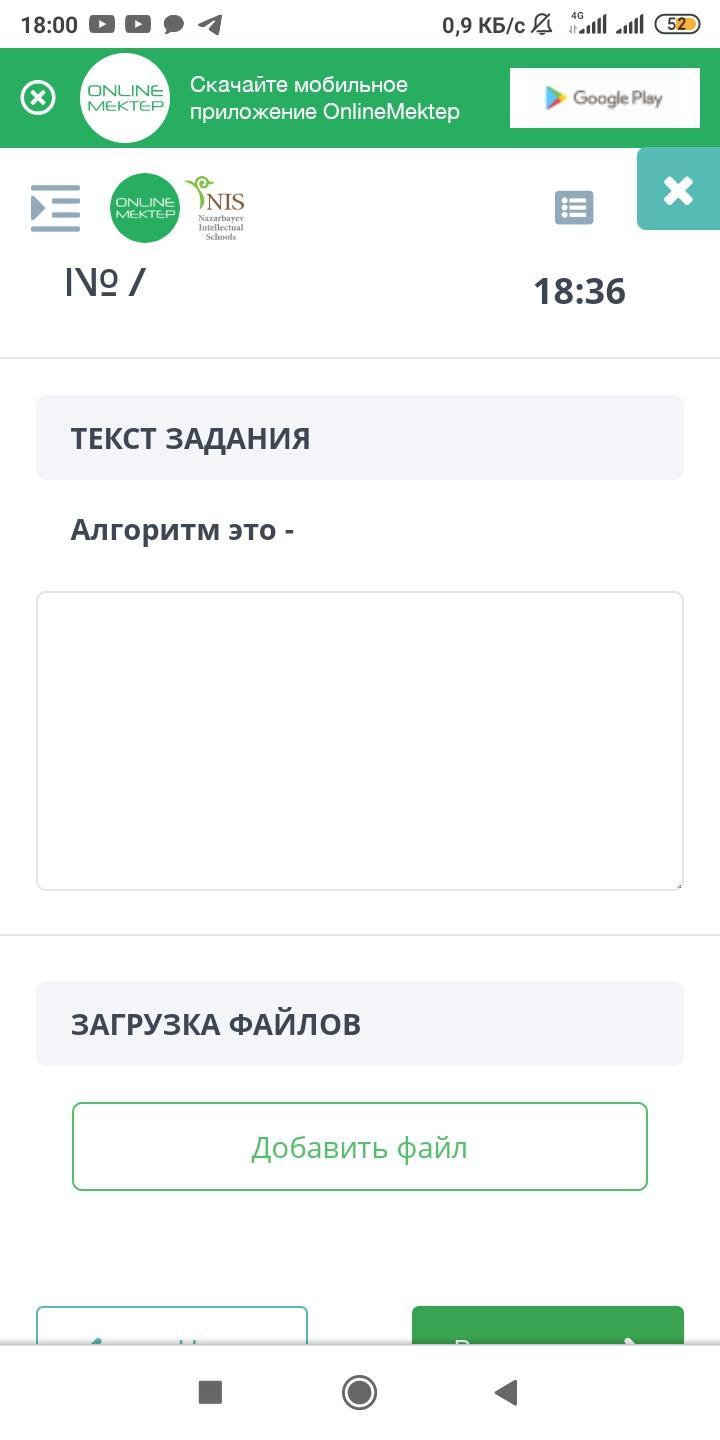
Task: Go to the previous question with the outlined button
Action: pyautogui.click(x=172, y=1326)
